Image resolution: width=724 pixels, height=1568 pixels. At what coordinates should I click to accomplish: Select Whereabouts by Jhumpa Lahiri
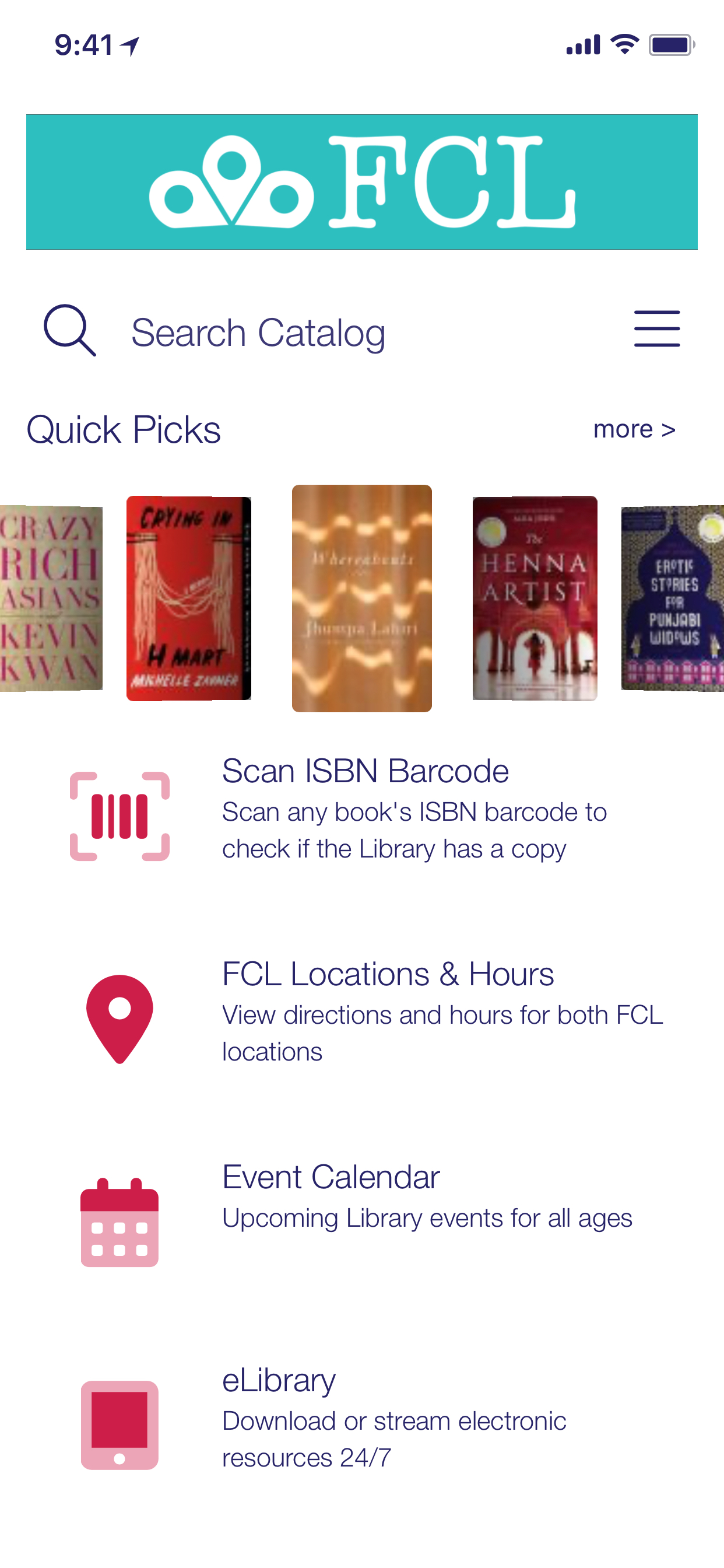[x=361, y=598]
